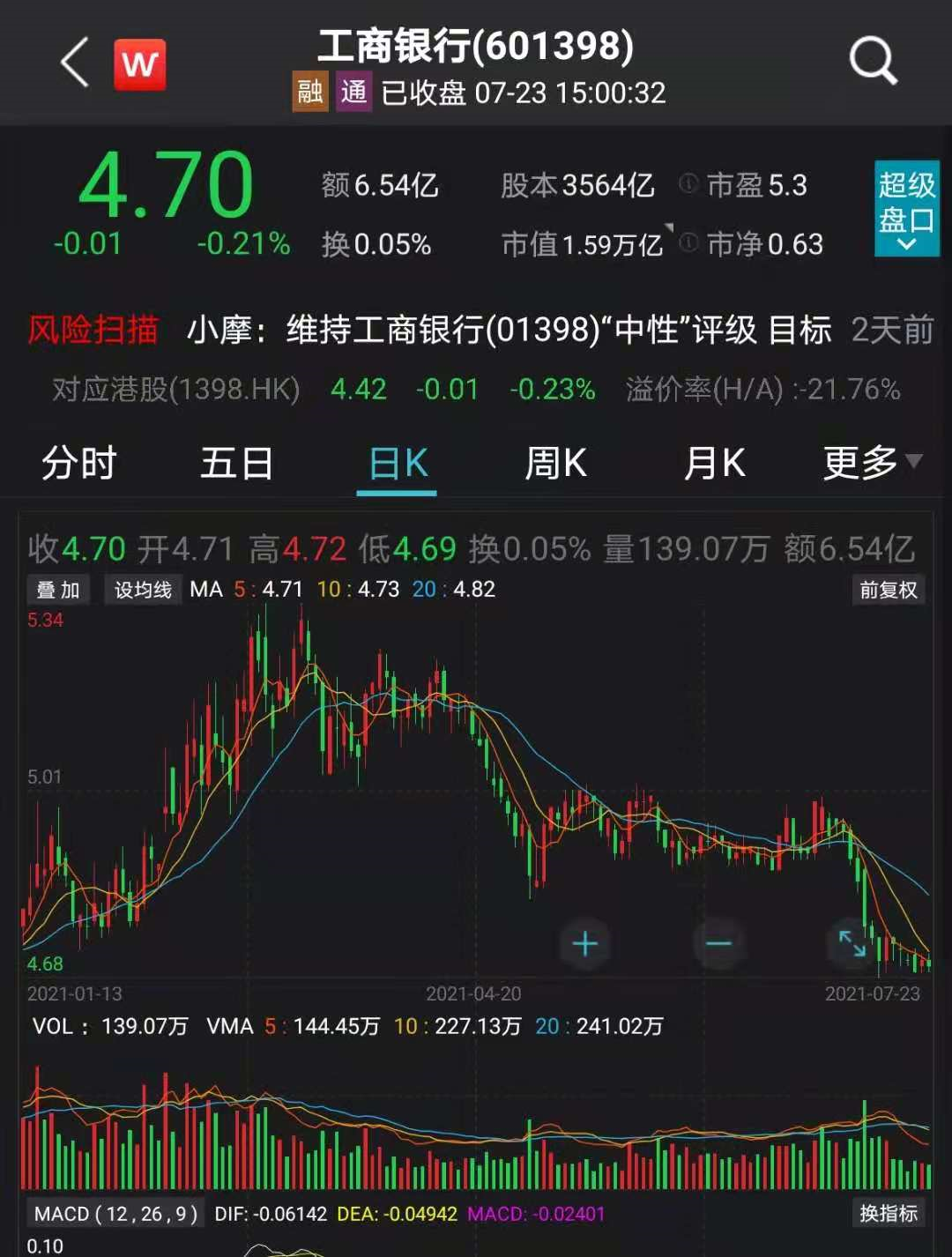Screen dimensions: 952x1257
Task: Select the 日K tab
Action: (x=398, y=463)
